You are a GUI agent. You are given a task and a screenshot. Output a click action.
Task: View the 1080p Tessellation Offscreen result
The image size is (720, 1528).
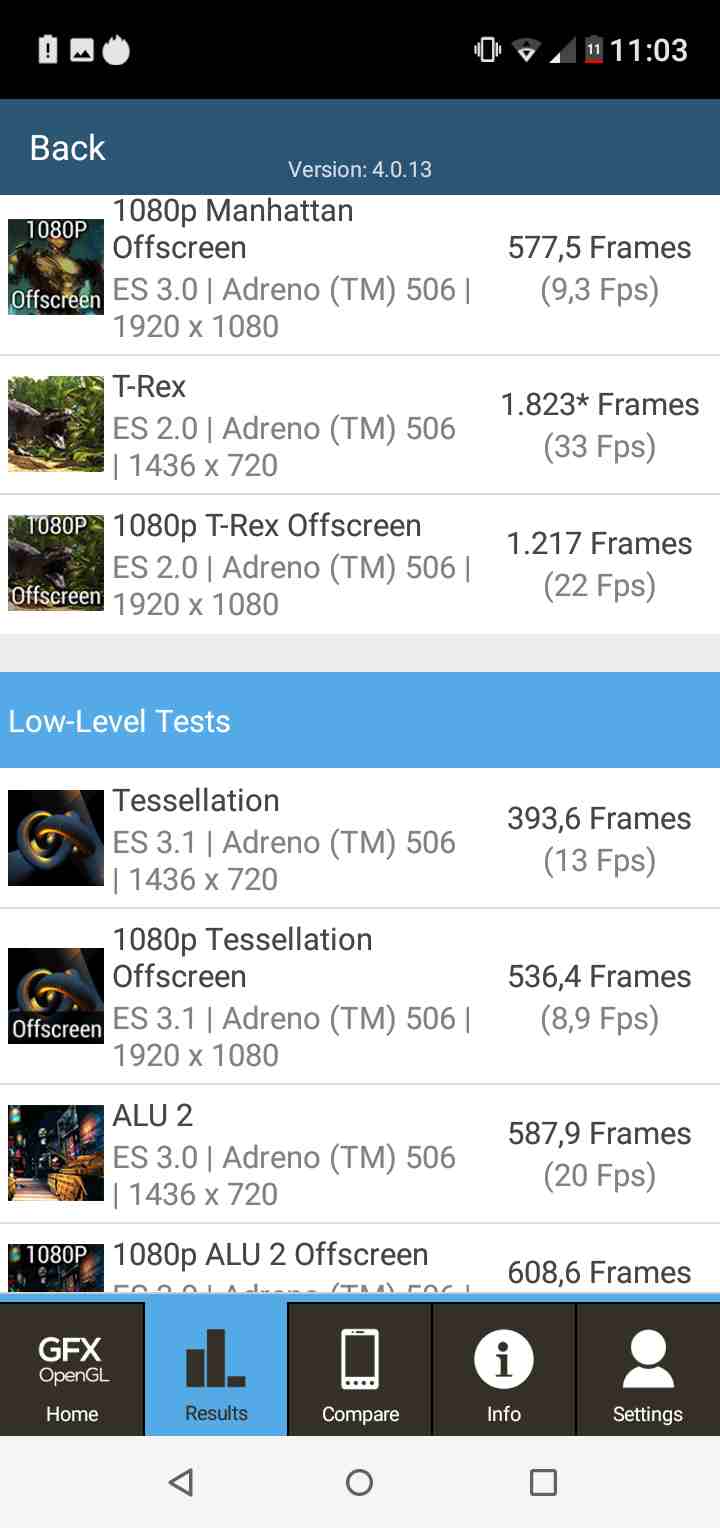coord(360,996)
